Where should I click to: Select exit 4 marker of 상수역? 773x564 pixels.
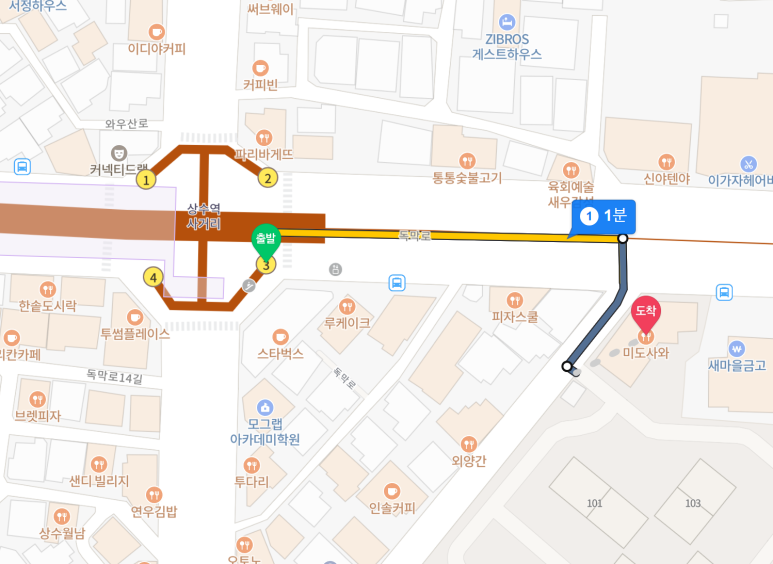[x=153, y=277]
